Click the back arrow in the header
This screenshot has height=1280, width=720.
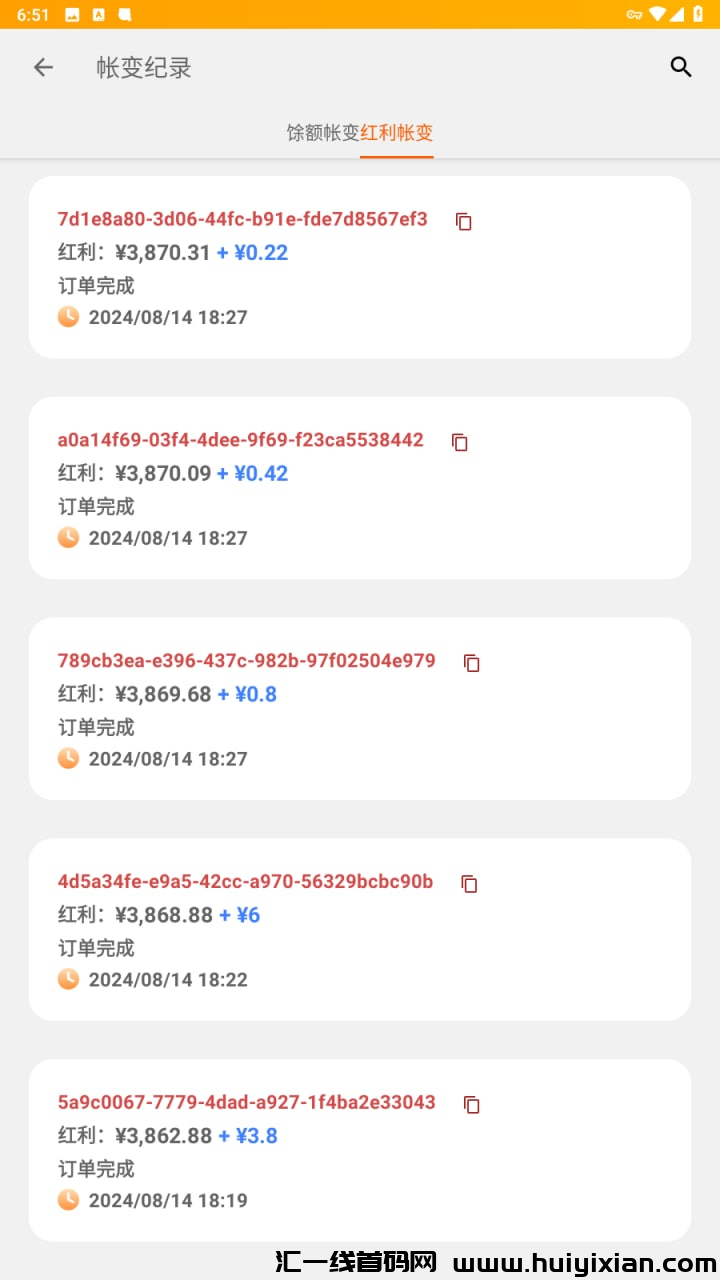click(x=42, y=67)
